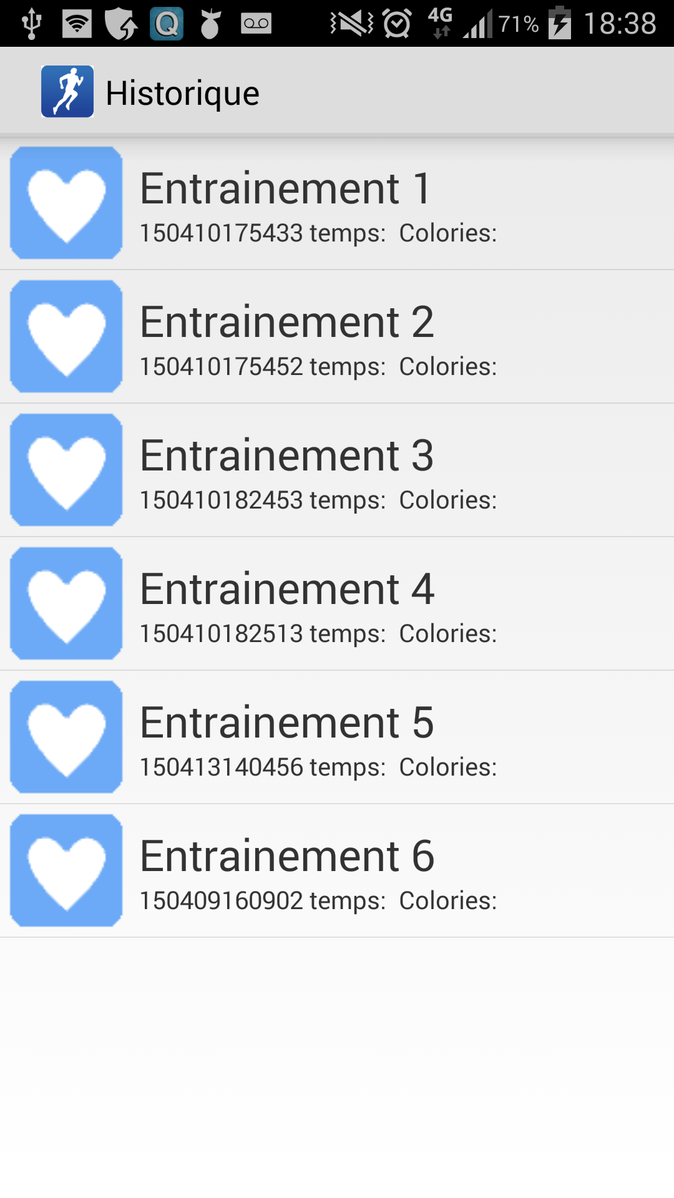Tap the runner app icon beside Historique
This screenshot has width=674, height=1198.
pos(67,92)
